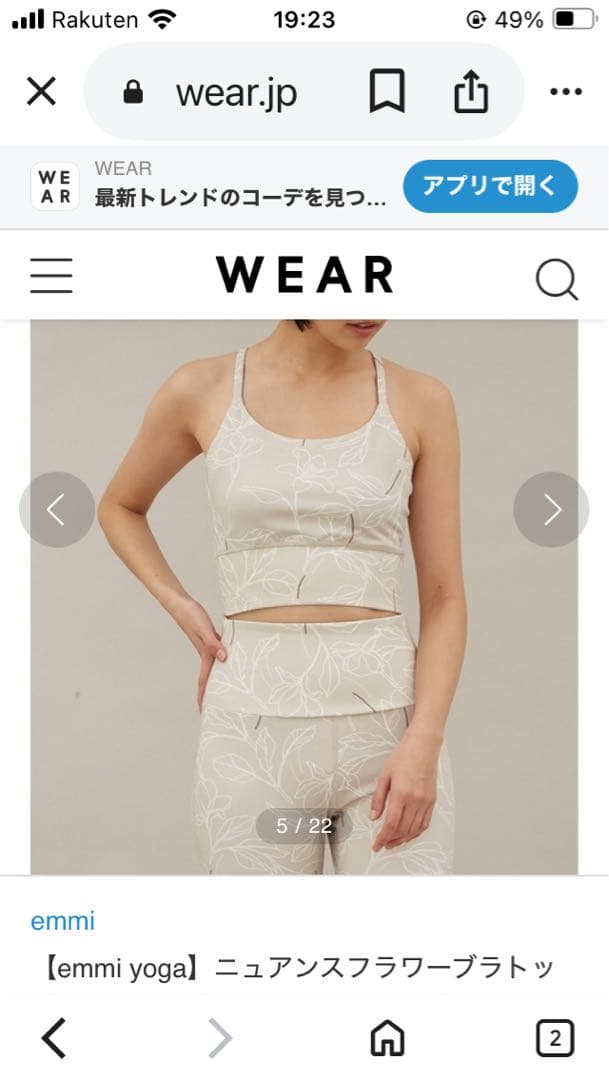Open the emmi brand link
This screenshot has width=609, height=1080.
(x=63, y=921)
